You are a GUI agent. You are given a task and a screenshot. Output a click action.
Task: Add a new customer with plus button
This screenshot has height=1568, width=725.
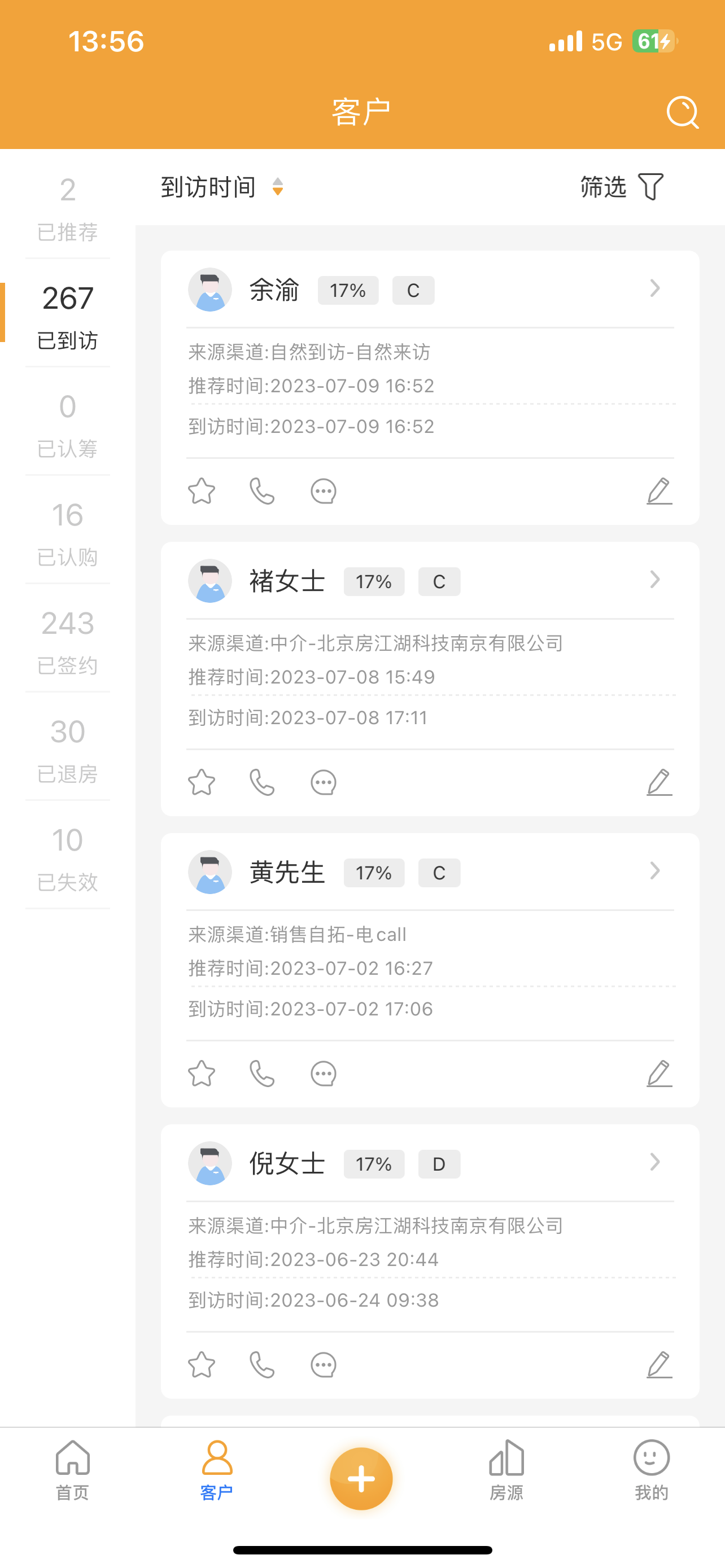pyautogui.click(x=361, y=1478)
